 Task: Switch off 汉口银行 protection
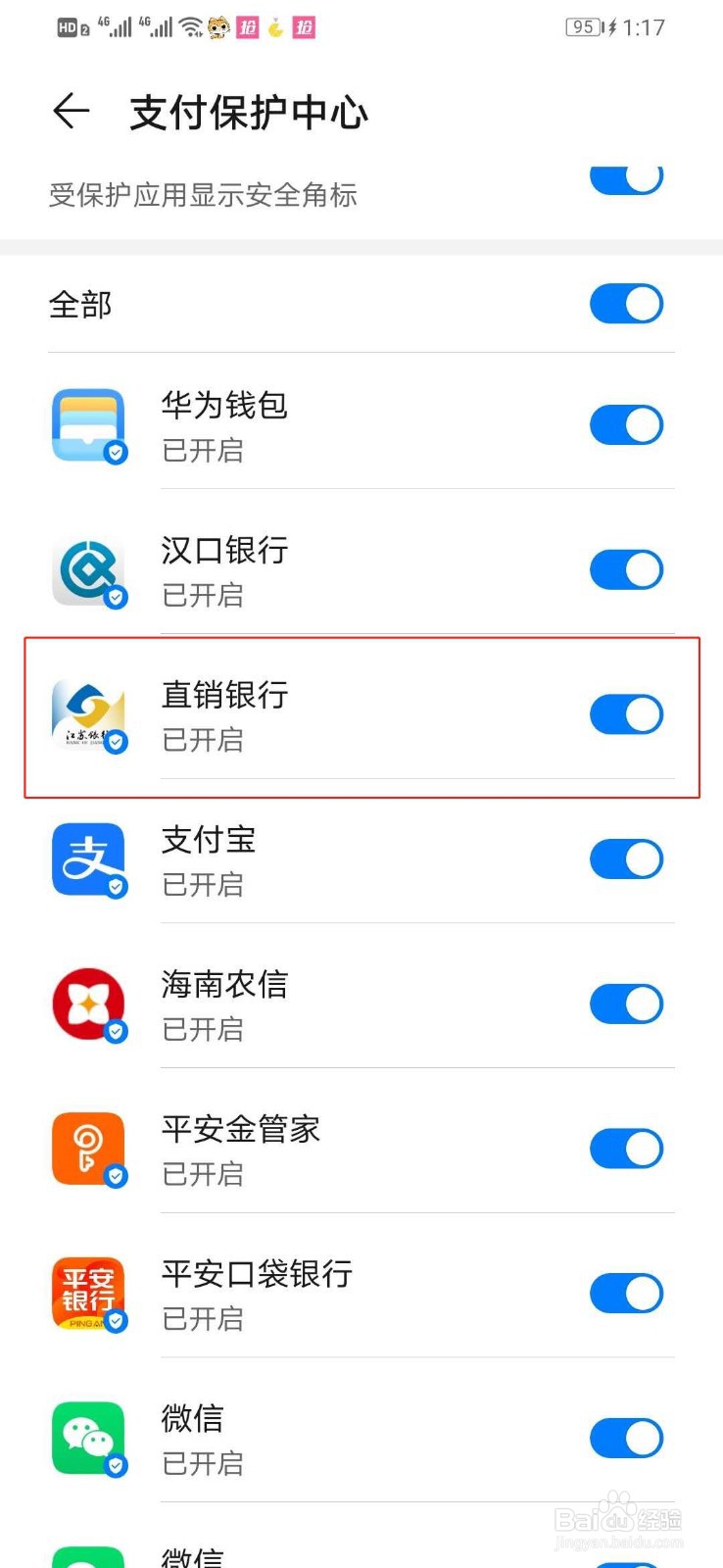(626, 569)
